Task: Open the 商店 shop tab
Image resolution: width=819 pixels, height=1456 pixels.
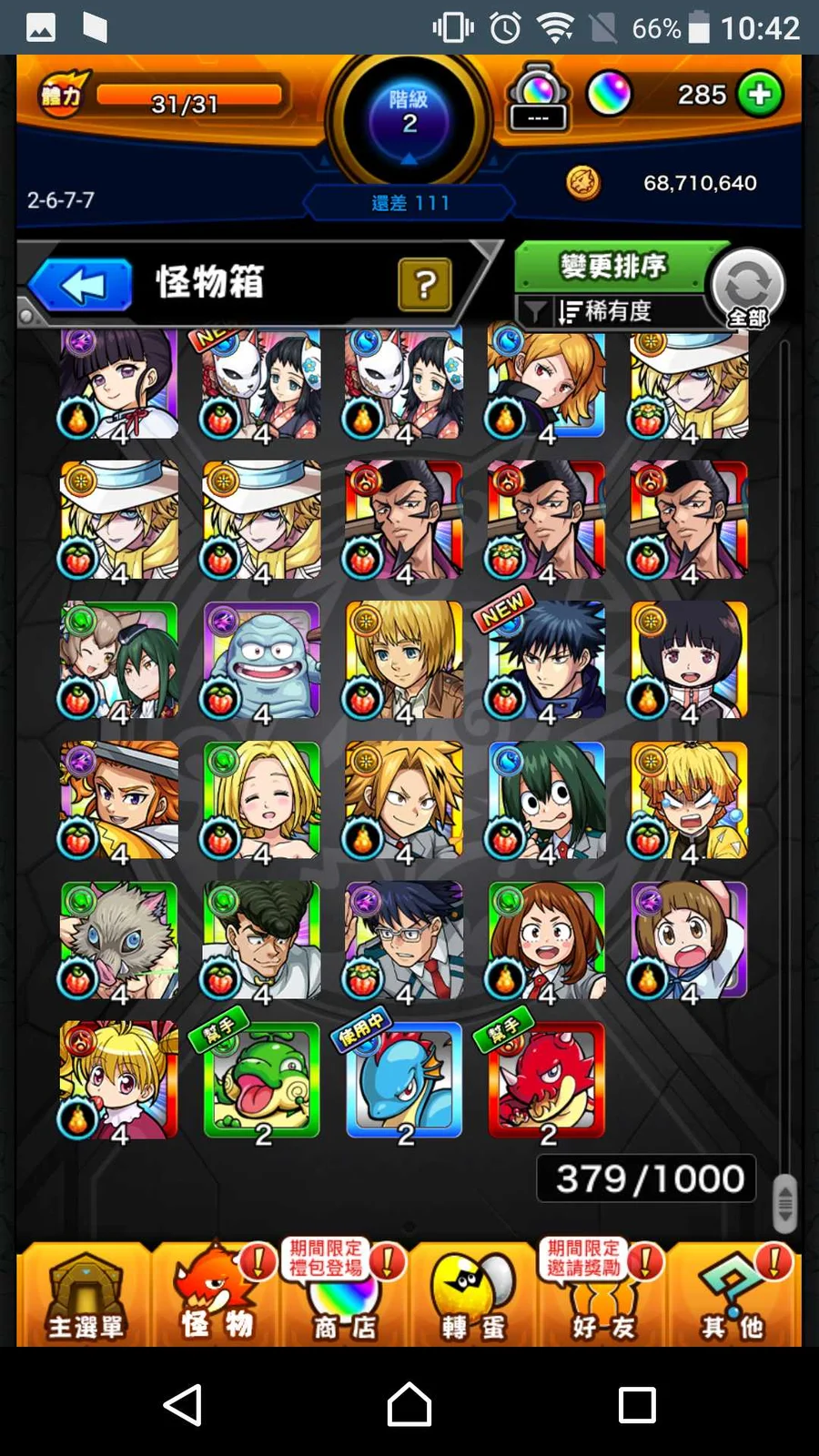Action: (345, 1295)
